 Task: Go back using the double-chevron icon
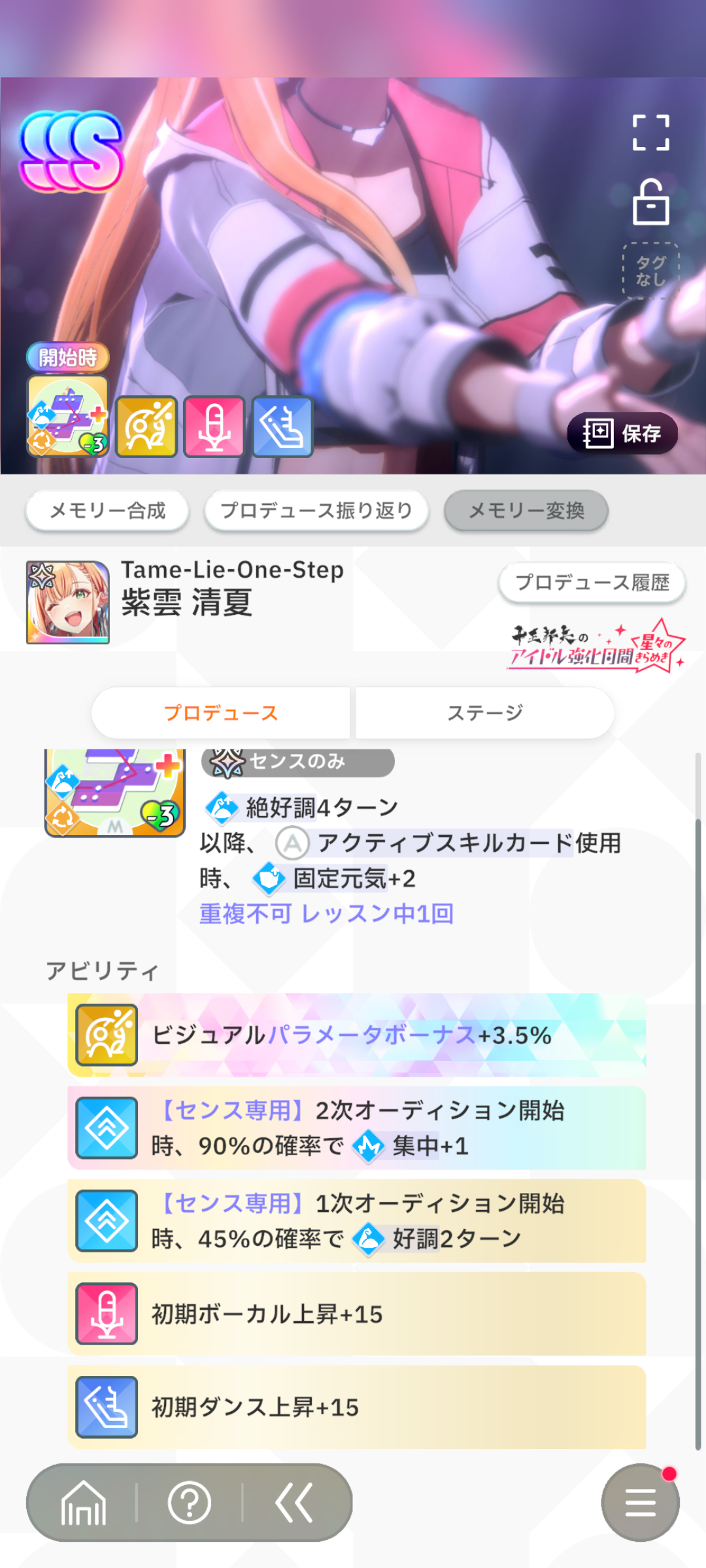coord(294,1503)
